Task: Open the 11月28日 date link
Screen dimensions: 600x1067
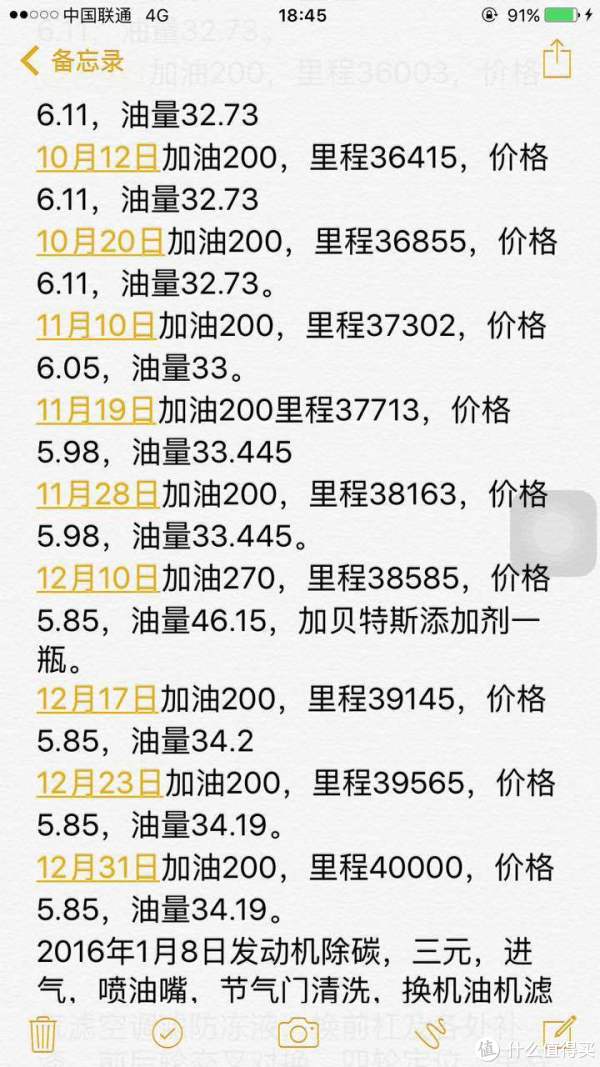Action: click(x=97, y=494)
